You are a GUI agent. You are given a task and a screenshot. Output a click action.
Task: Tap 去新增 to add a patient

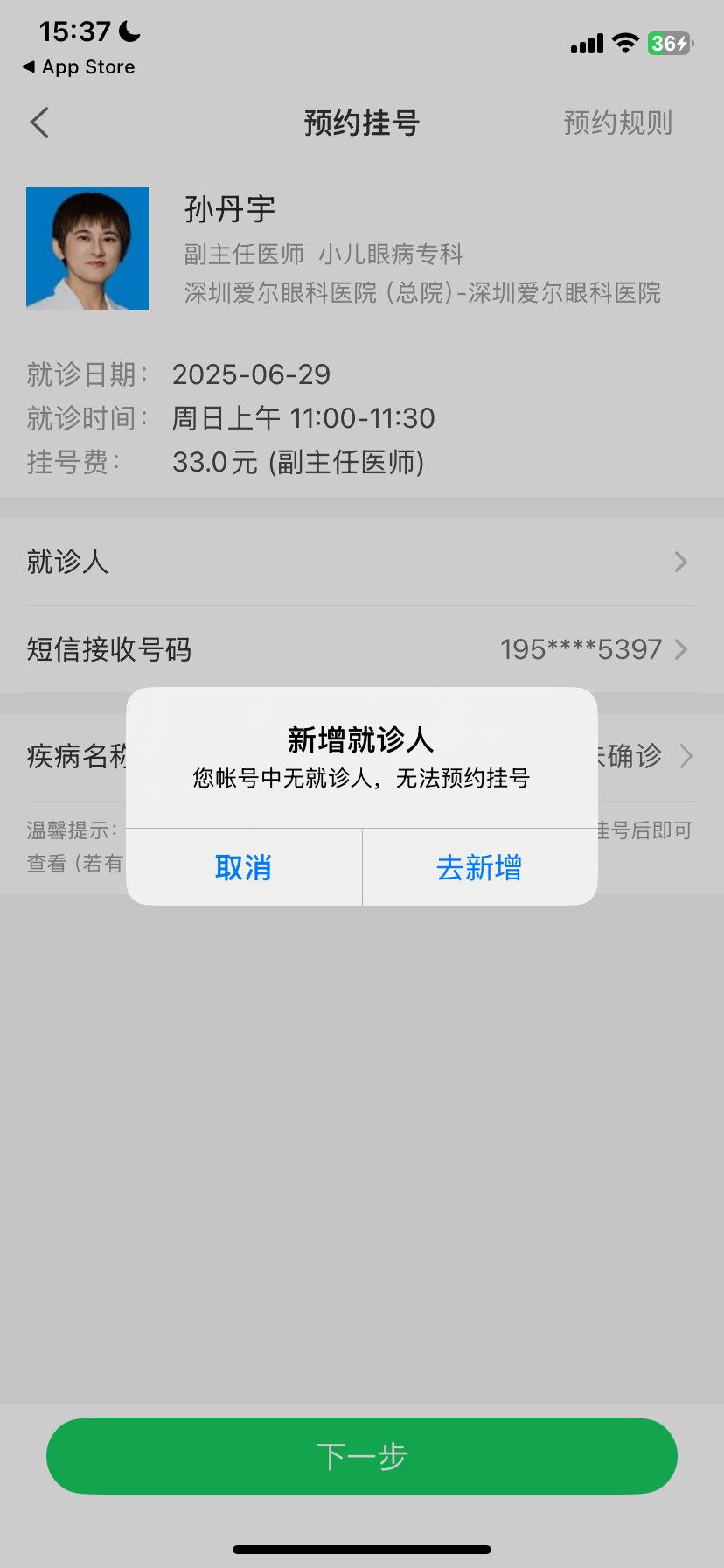[479, 867]
